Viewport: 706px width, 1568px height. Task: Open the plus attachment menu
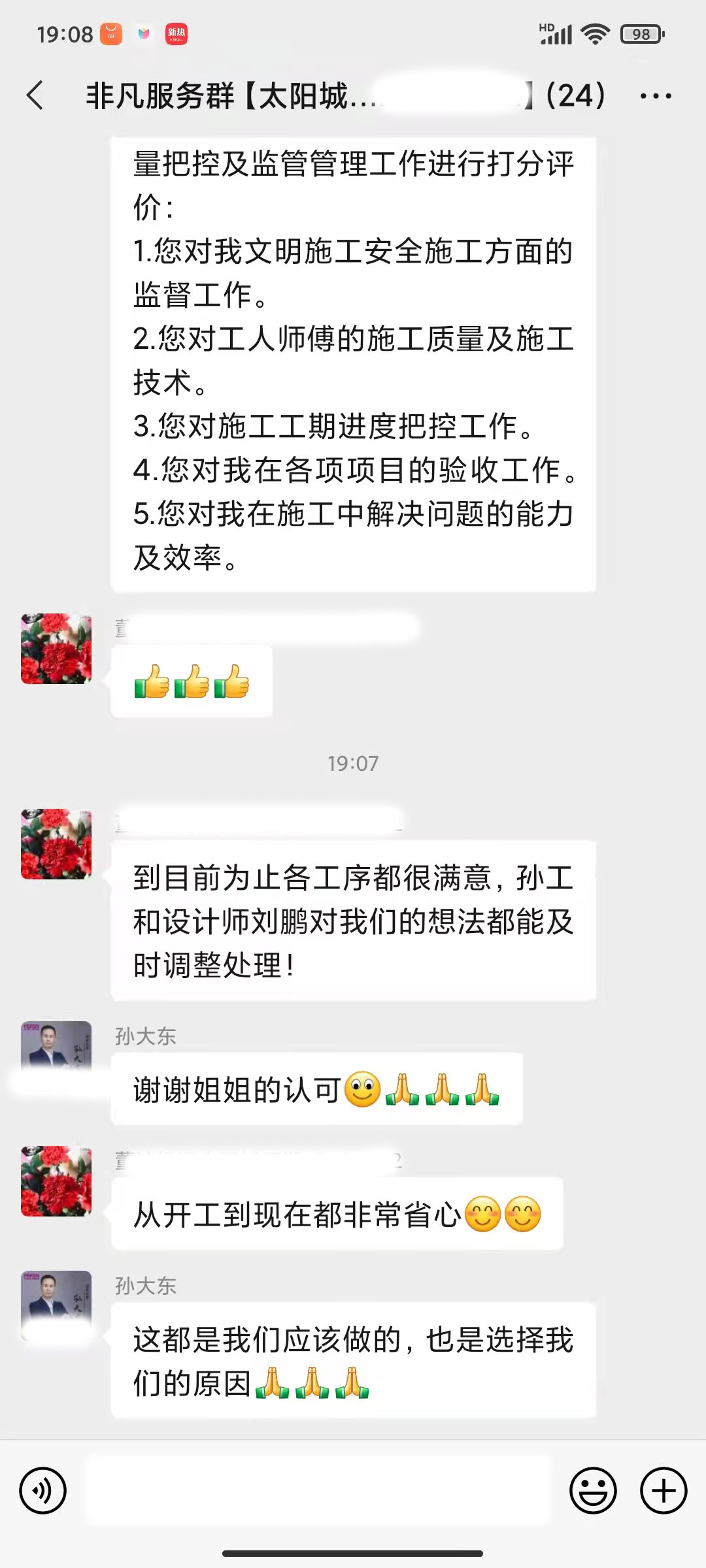664,1490
